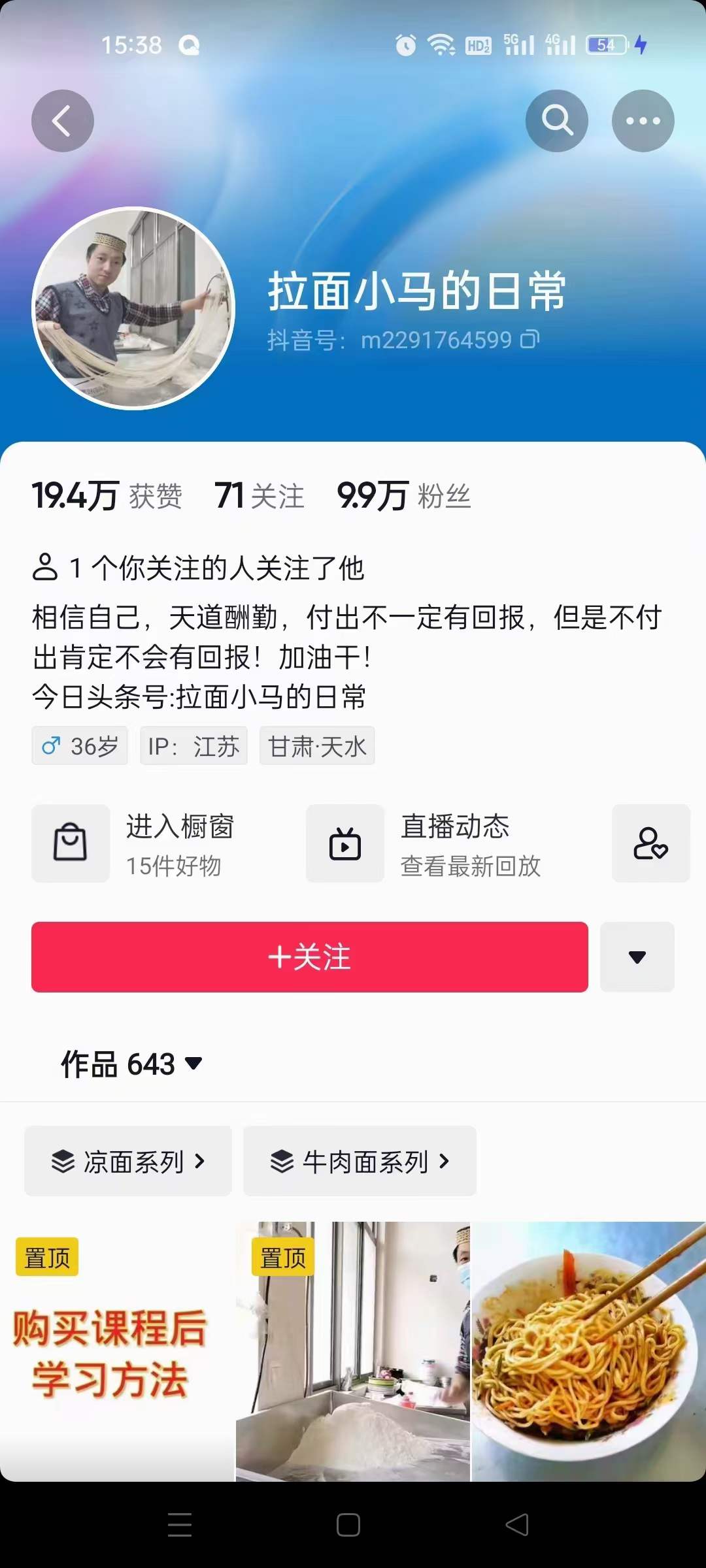Open 进入橱窗 via the shopping bag icon
The width and height of the screenshot is (706, 1568).
71,843
